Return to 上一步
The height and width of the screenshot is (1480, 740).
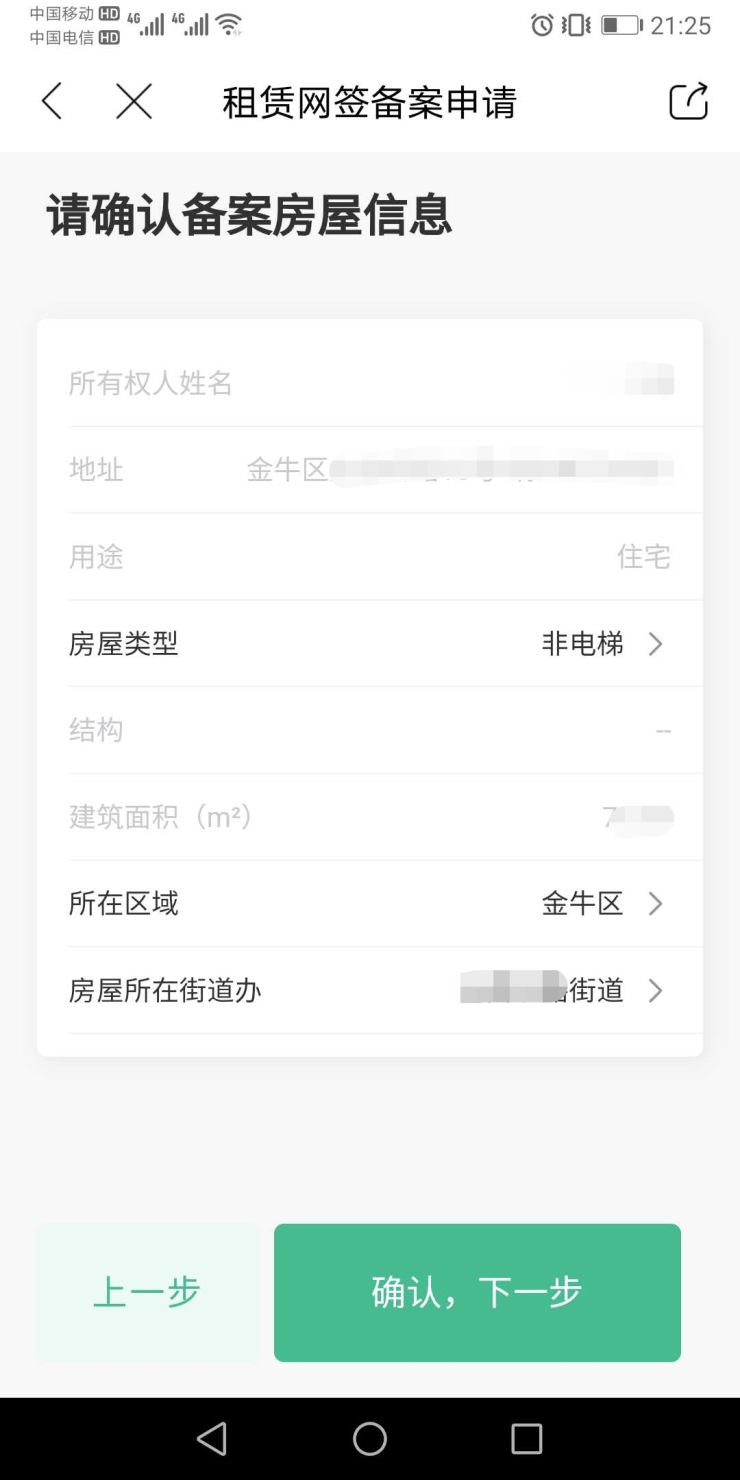point(147,1292)
